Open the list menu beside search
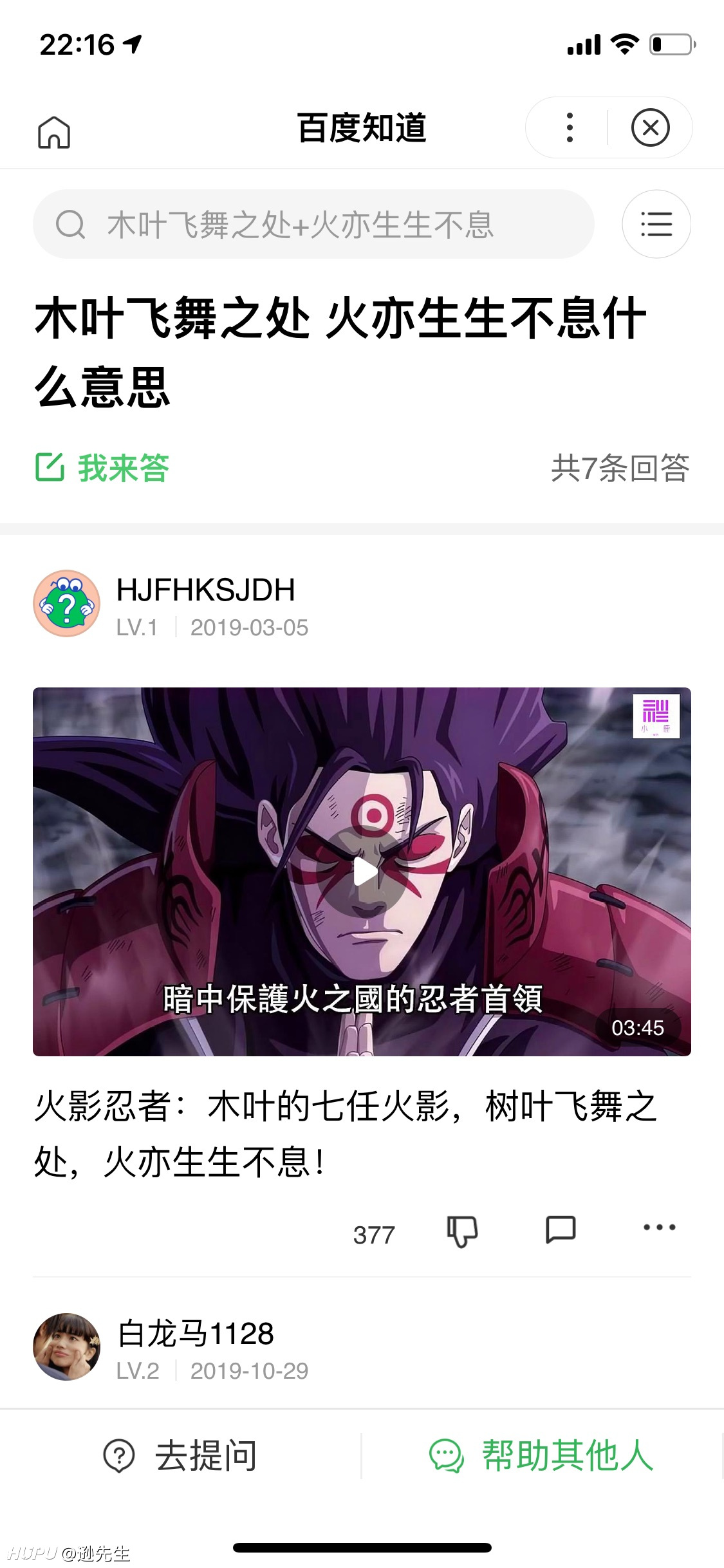This screenshot has width=724, height=1568. (x=656, y=224)
